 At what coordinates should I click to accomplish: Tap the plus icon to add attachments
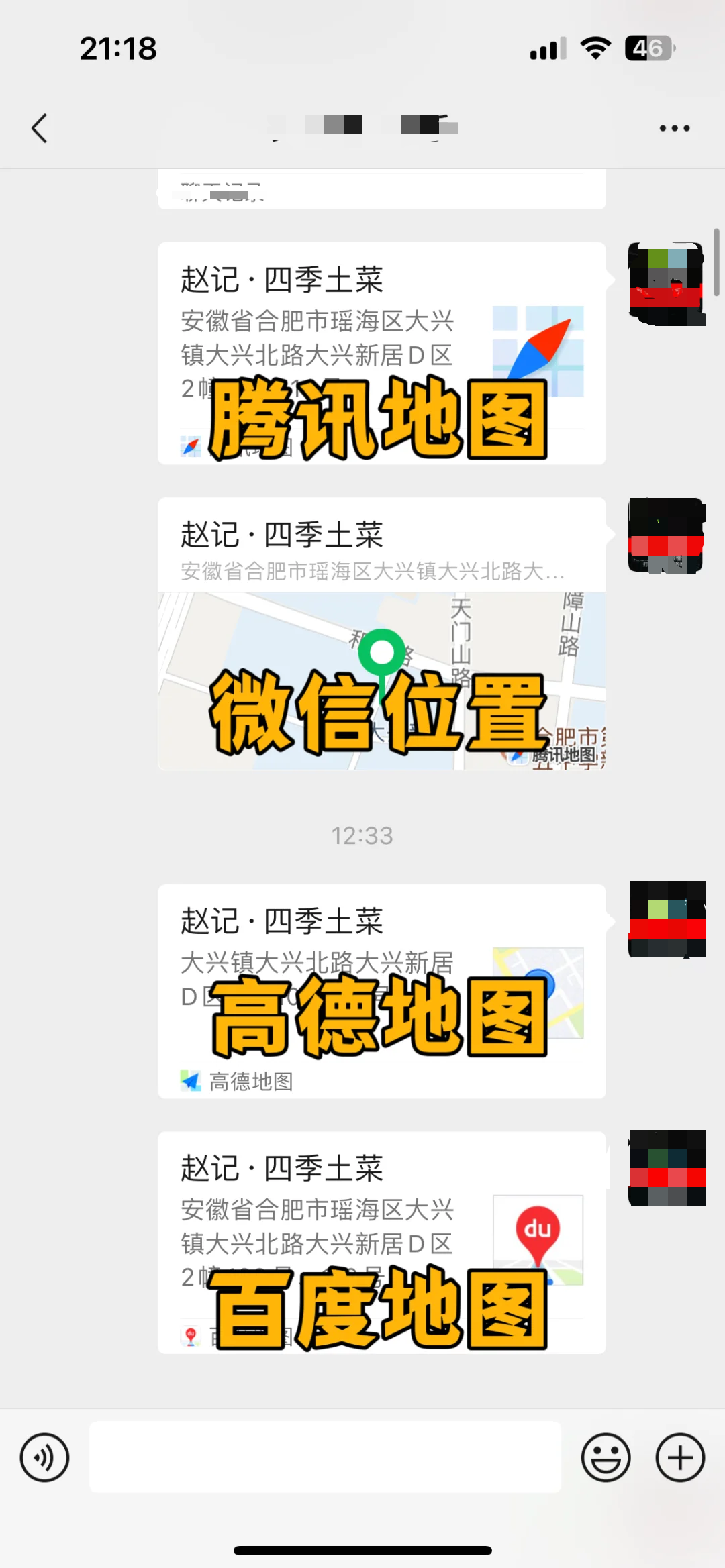(679, 1457)
